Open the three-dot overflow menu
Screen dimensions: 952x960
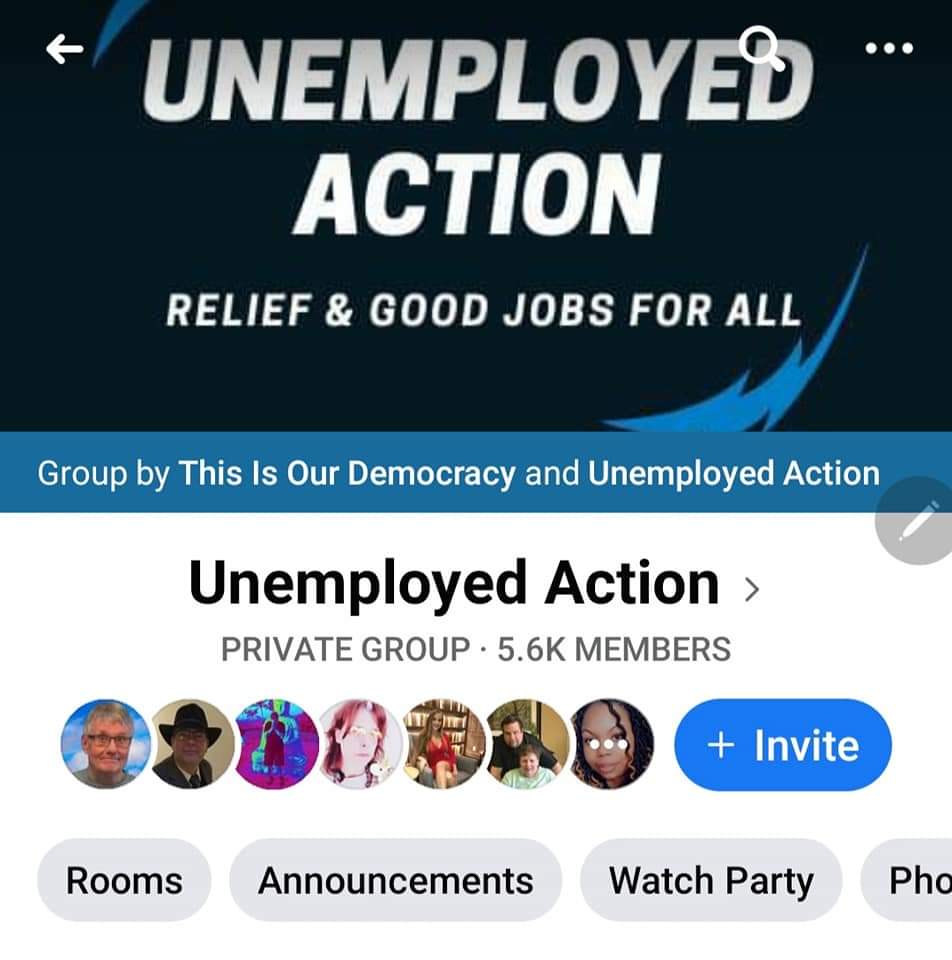889,47
